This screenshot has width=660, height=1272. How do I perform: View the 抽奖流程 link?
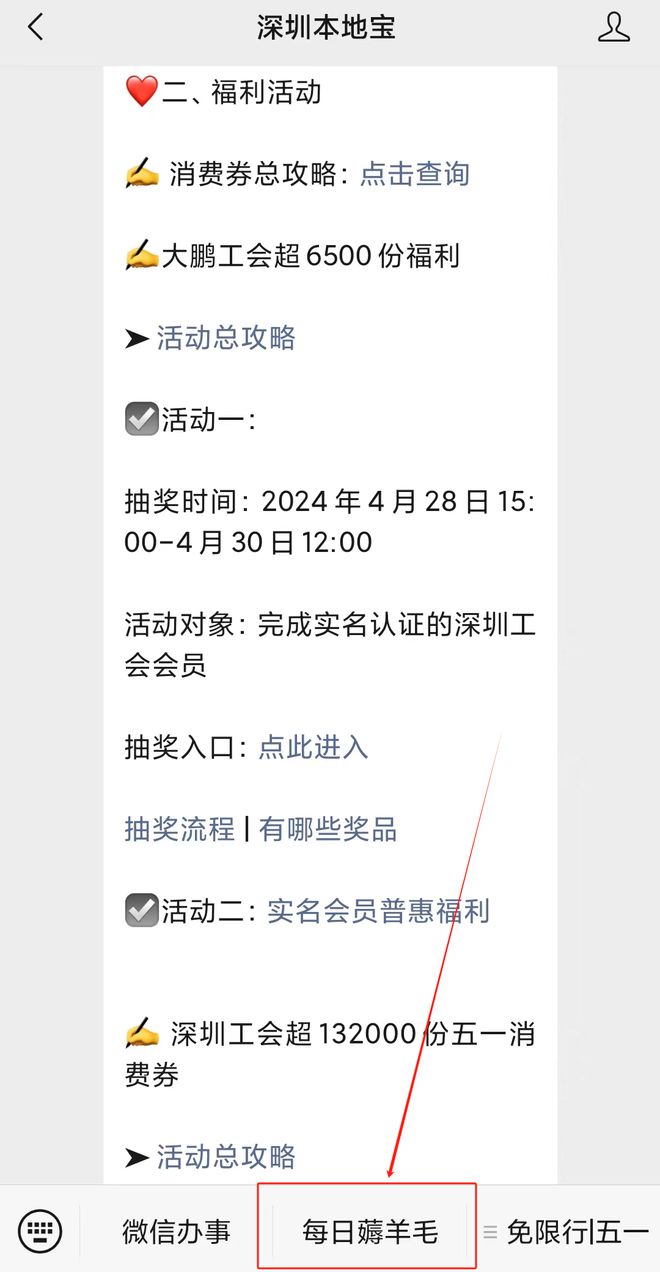coord(180,829)
